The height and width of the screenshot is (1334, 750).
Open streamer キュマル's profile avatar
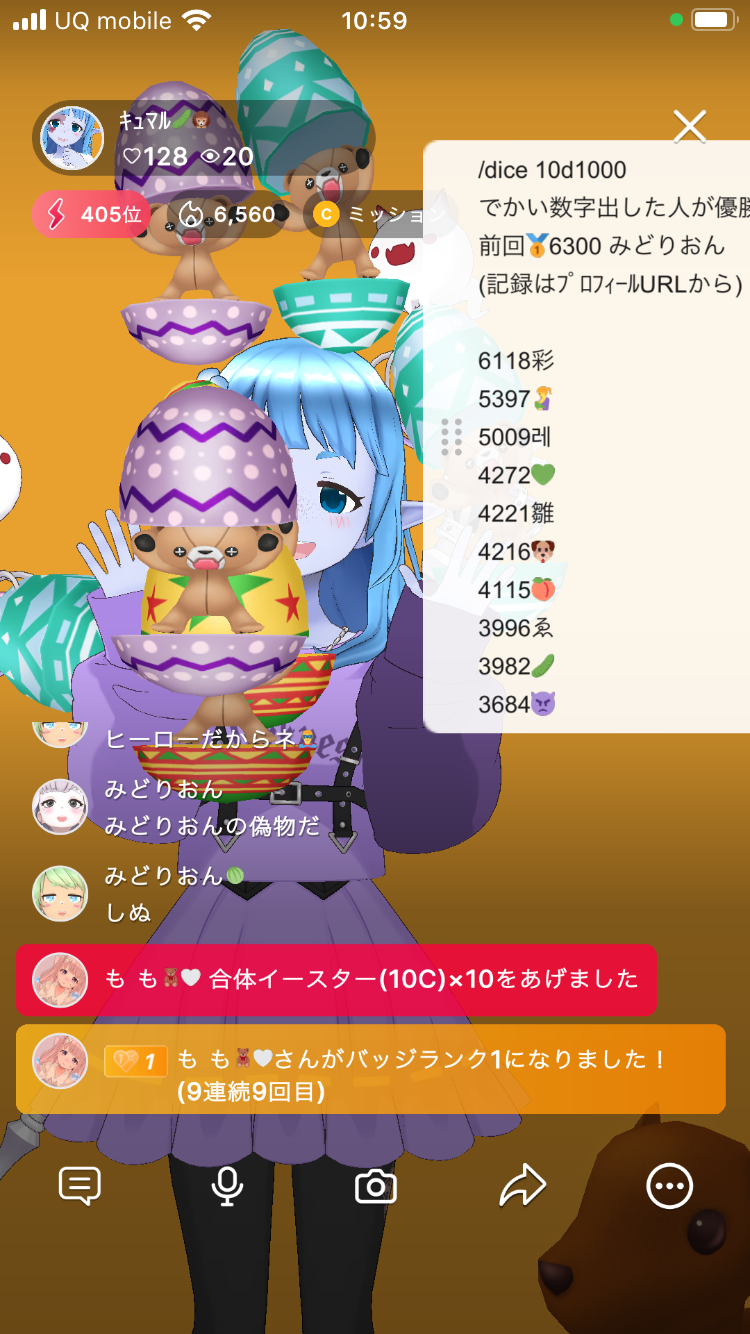click(x=72, y=138)
